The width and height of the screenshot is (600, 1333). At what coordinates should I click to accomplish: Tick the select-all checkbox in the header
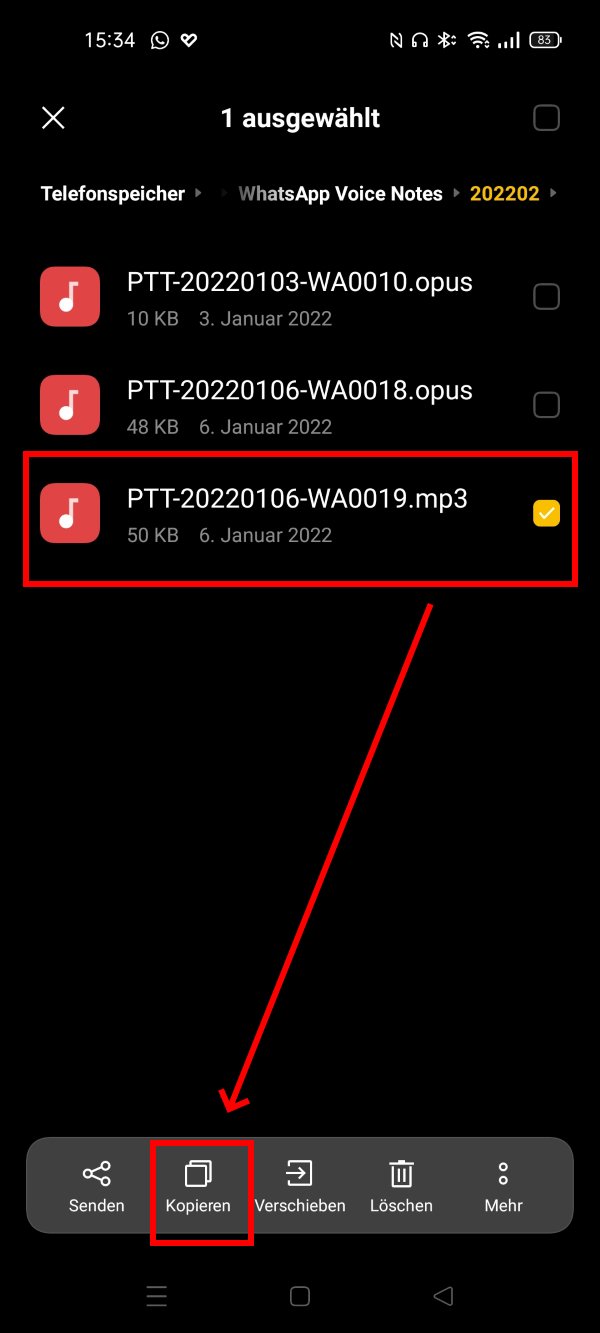click(546, 118)
